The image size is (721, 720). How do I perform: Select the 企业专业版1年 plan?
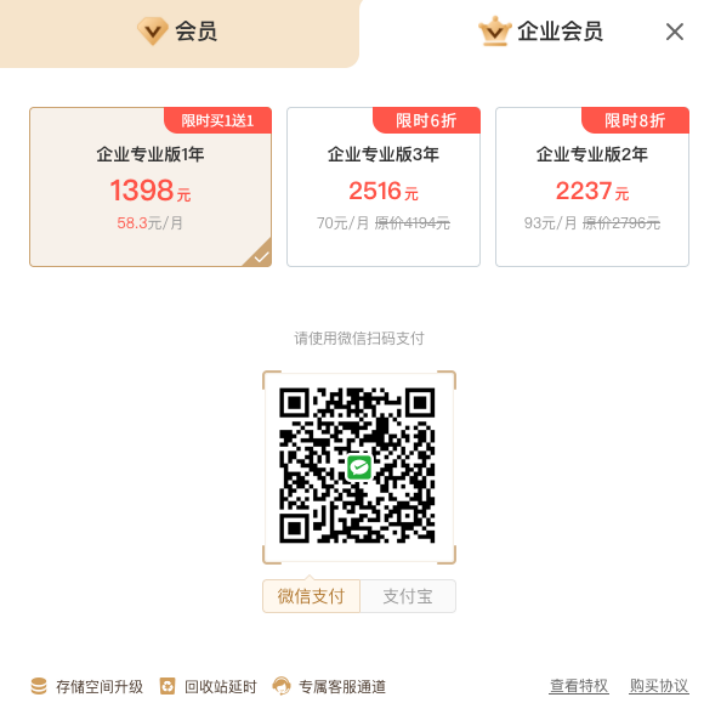150,188
